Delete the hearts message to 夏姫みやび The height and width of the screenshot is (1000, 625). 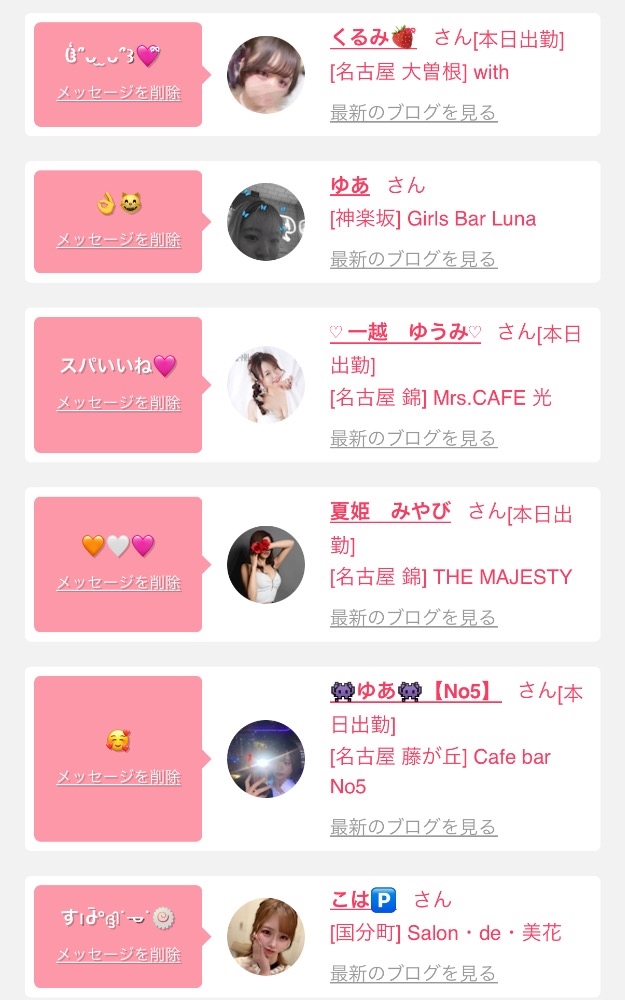(x=119, y=583)
